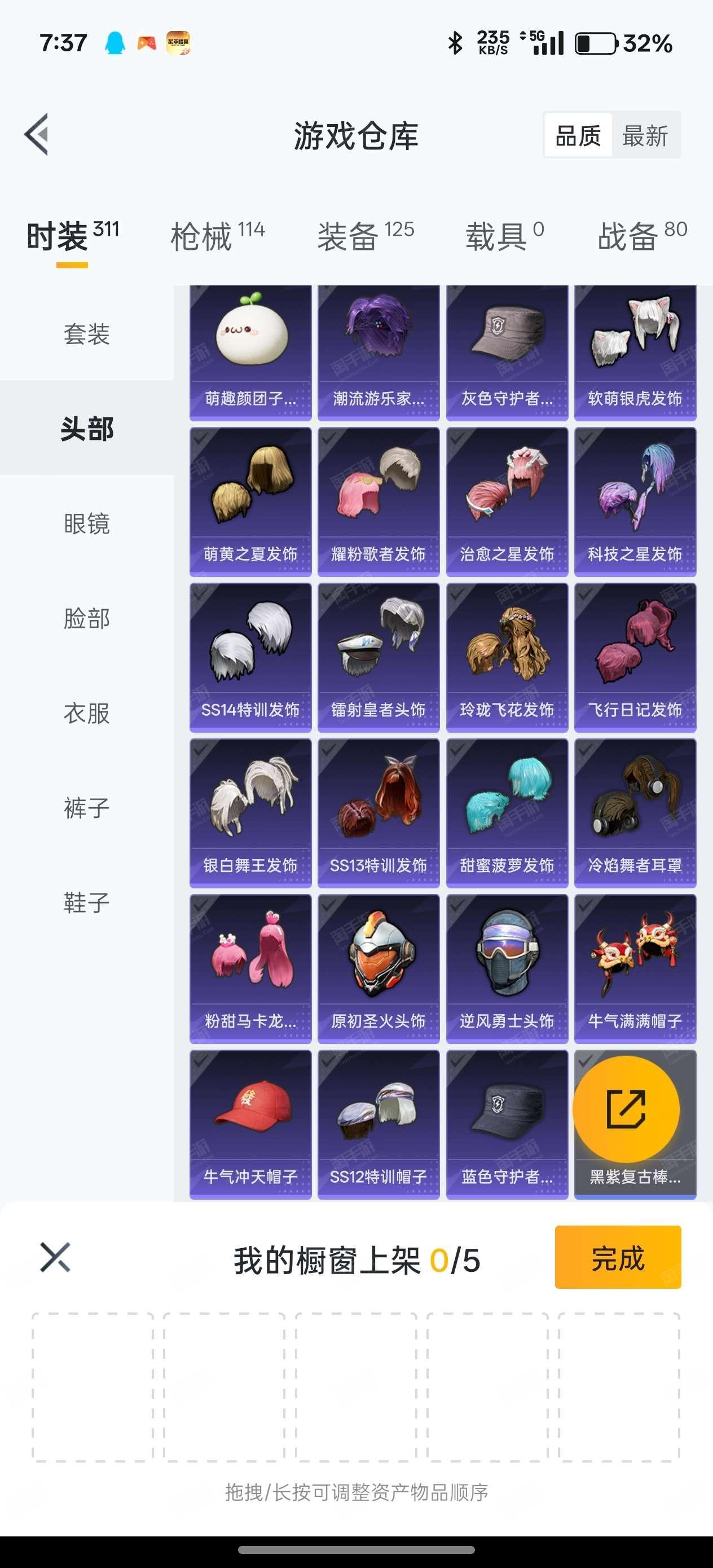
Task: Close the 我的橱窗上架 panel
Action: (55, 1258)
